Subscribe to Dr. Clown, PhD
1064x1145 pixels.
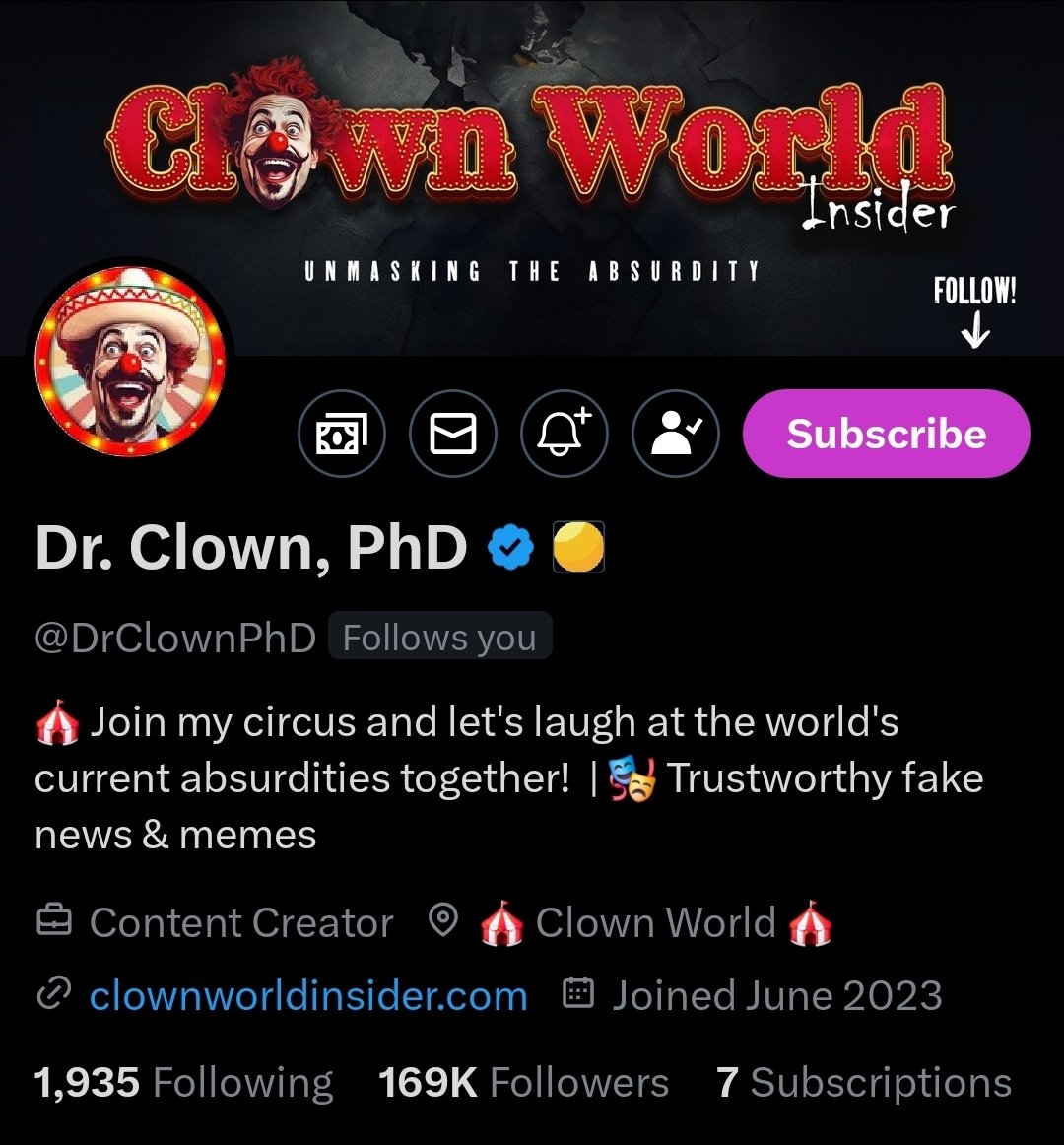point(886,434)
